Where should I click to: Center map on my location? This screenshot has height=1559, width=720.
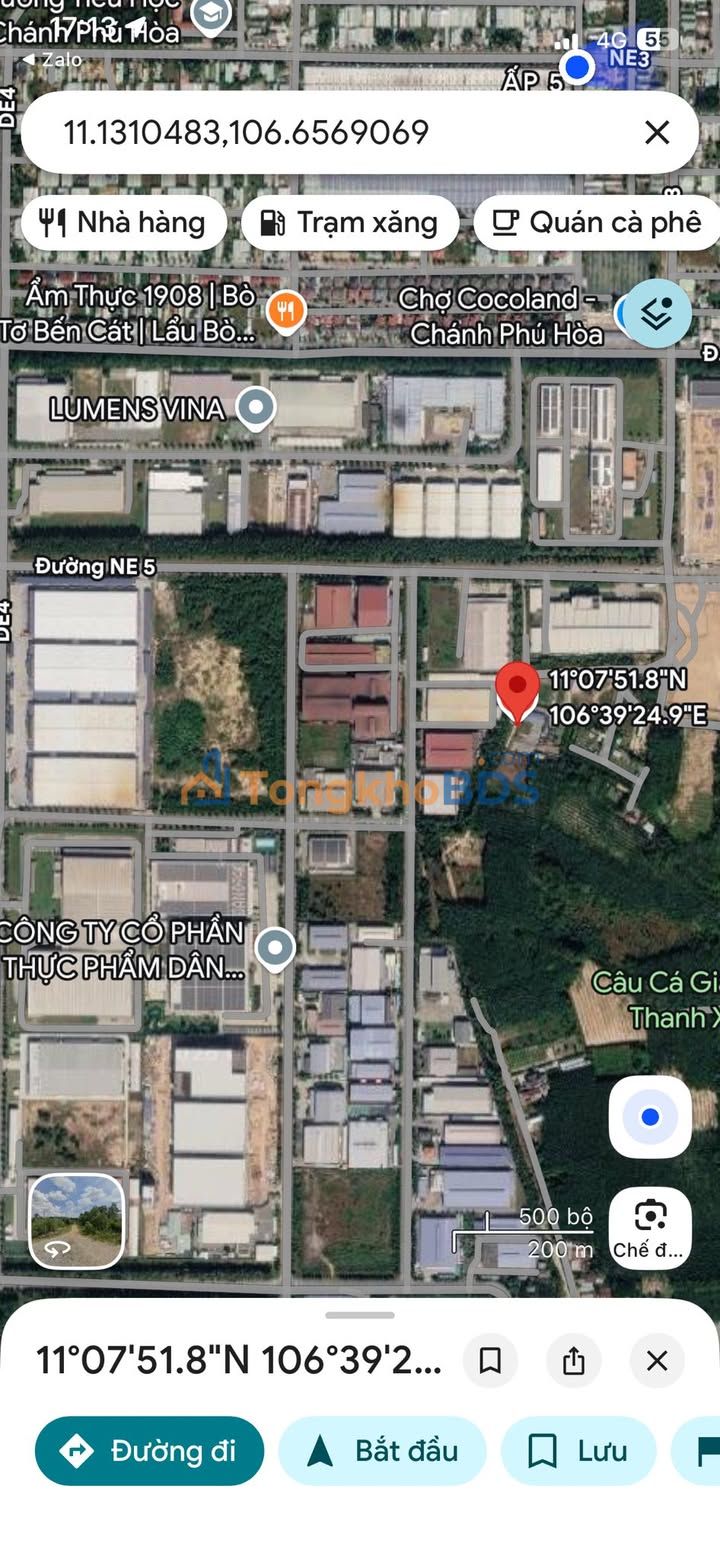tap(650, 1117)
